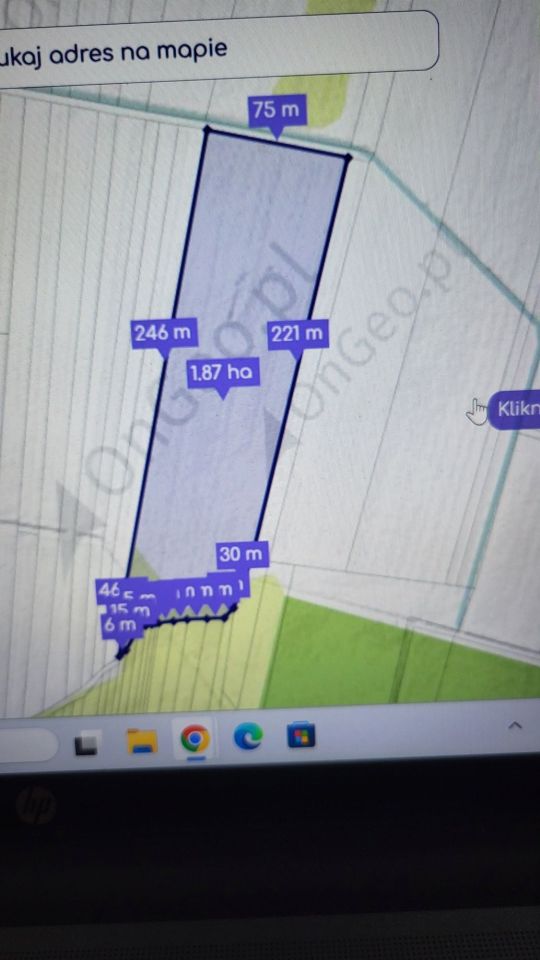Expand the hidden system tray icons chevron
540x960 pixels.
coord(515,726)
